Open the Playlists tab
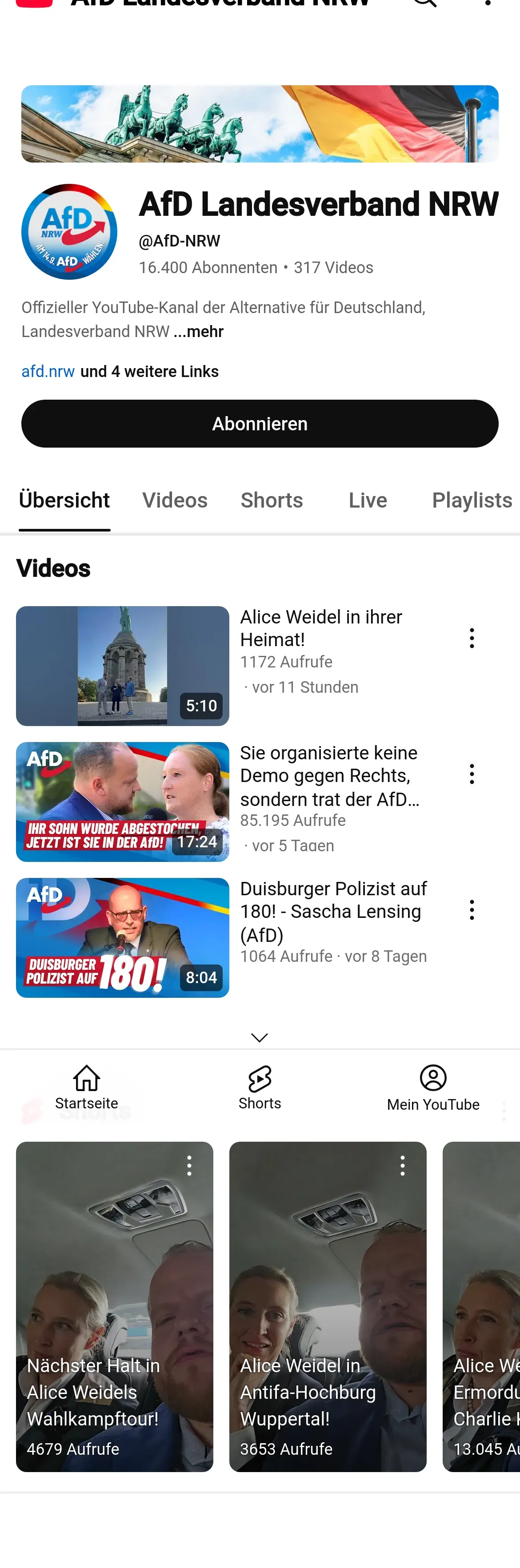The width and height of the screenshot is (520, 1568). [472, 500]
